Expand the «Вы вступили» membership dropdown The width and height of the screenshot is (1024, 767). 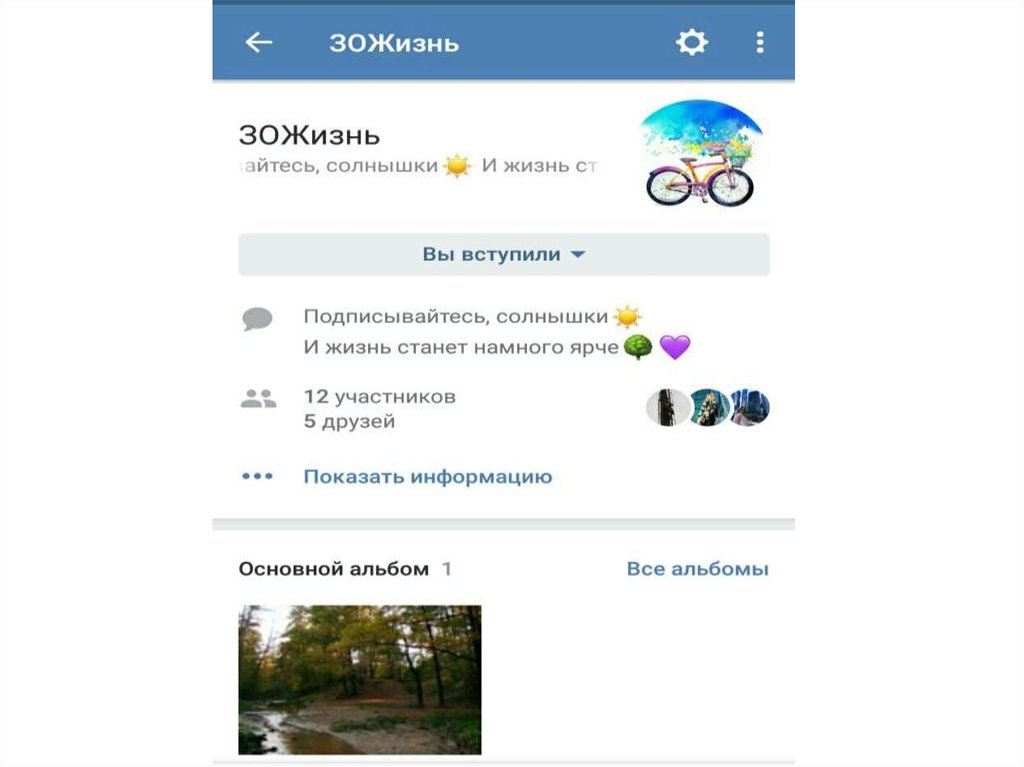click(503, 255)
